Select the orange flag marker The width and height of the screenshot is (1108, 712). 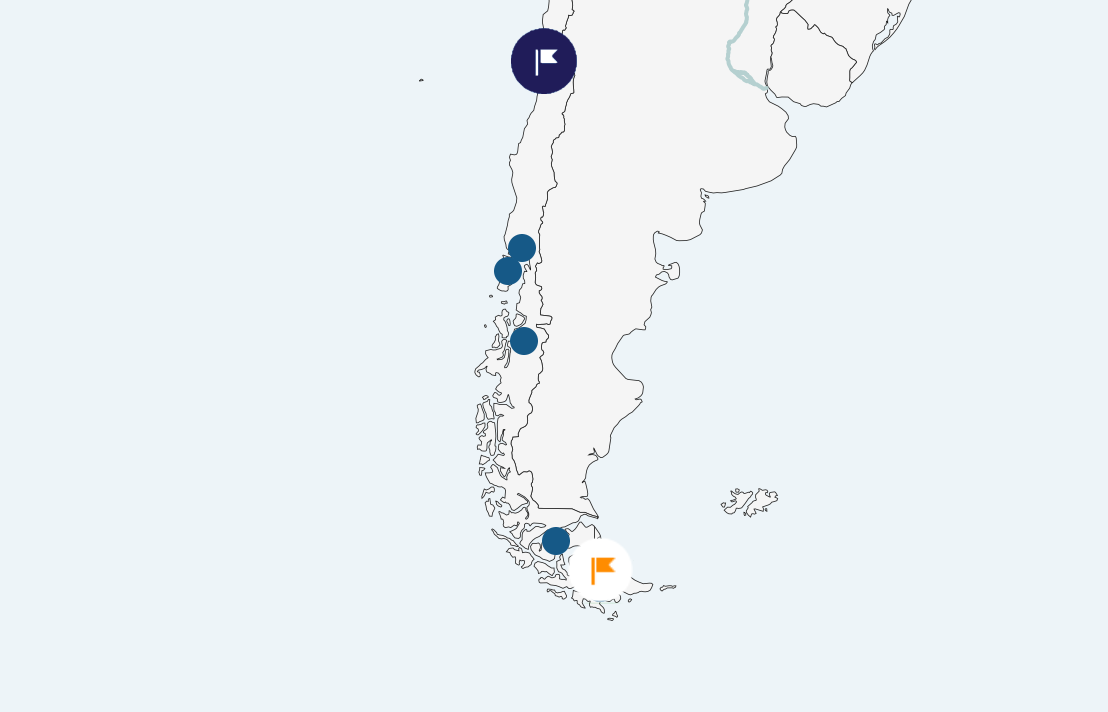(601, 569)
